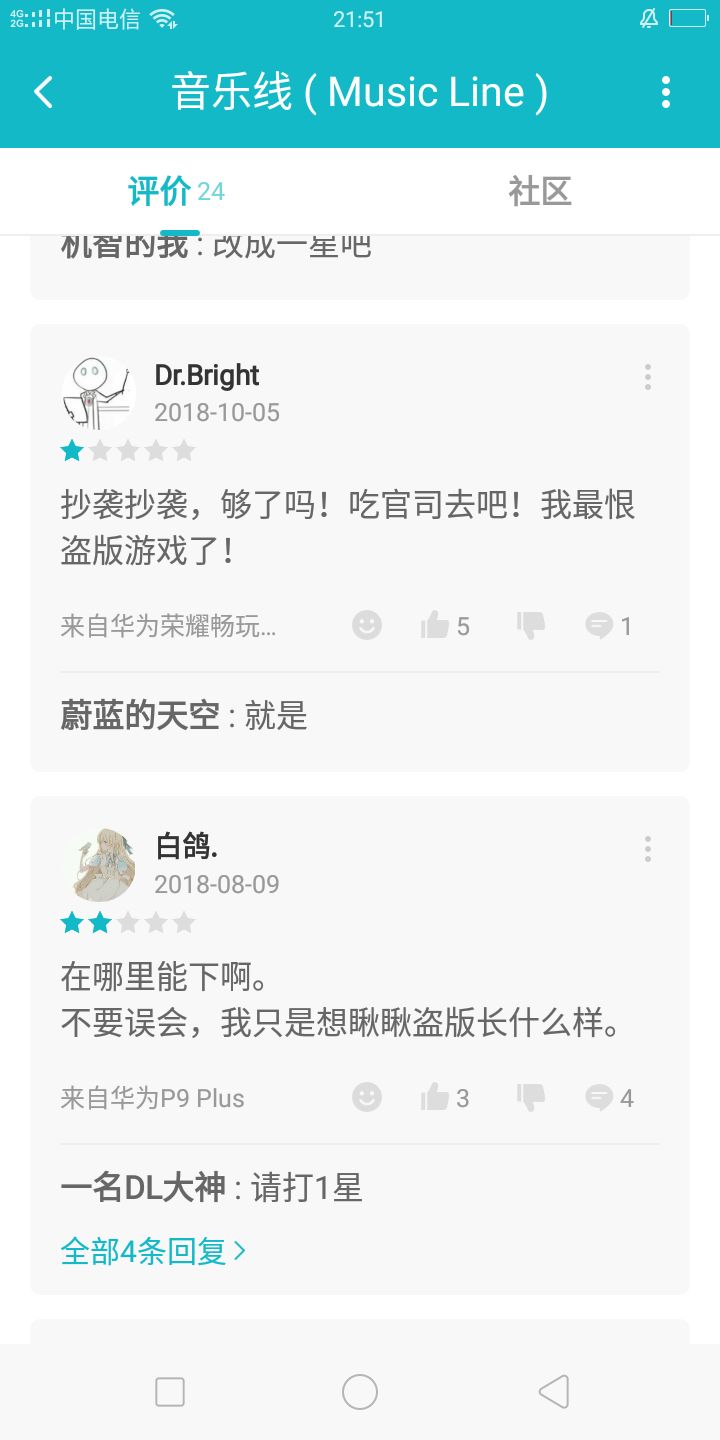
Task: Dislike 白鸽.'s review
Action: point(531,1098)
